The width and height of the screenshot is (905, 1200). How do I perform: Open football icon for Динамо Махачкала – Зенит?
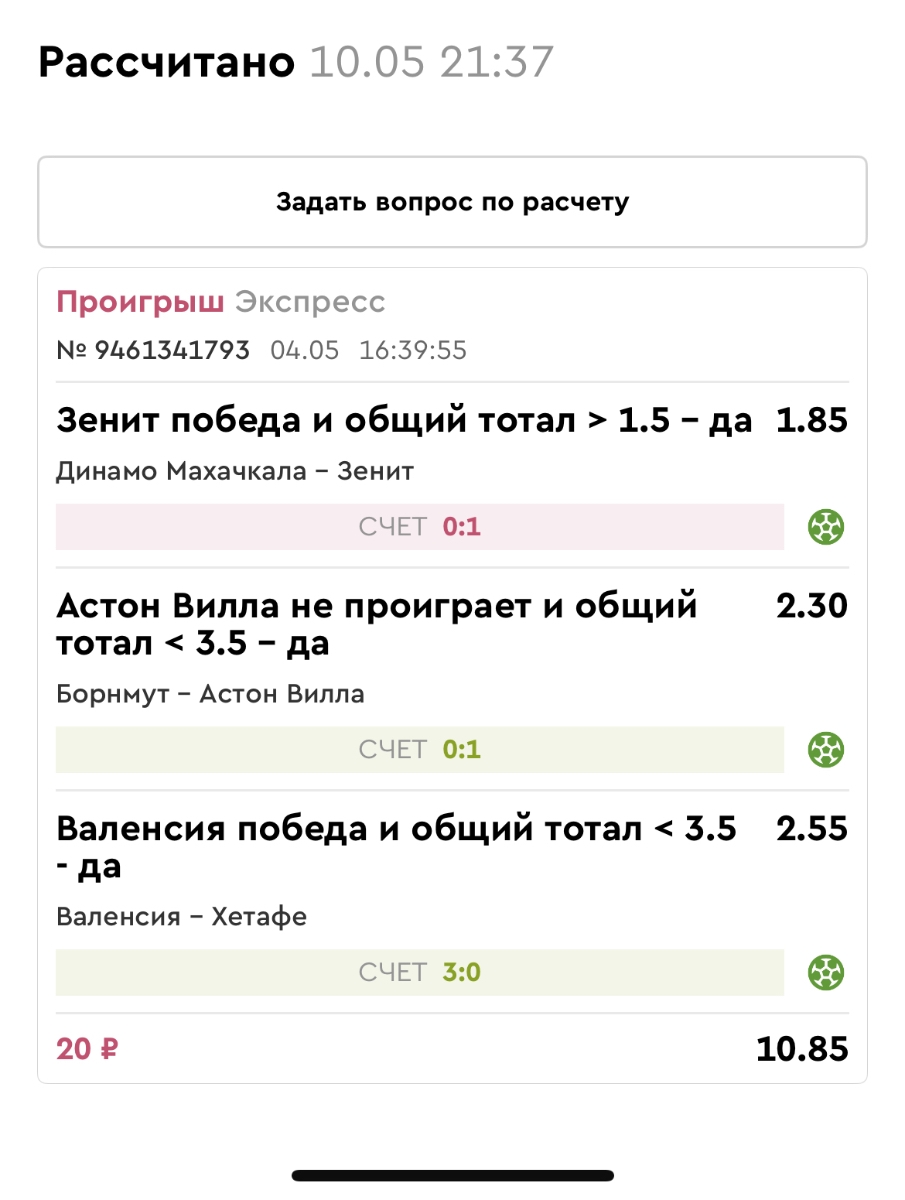tap(826, 526)
